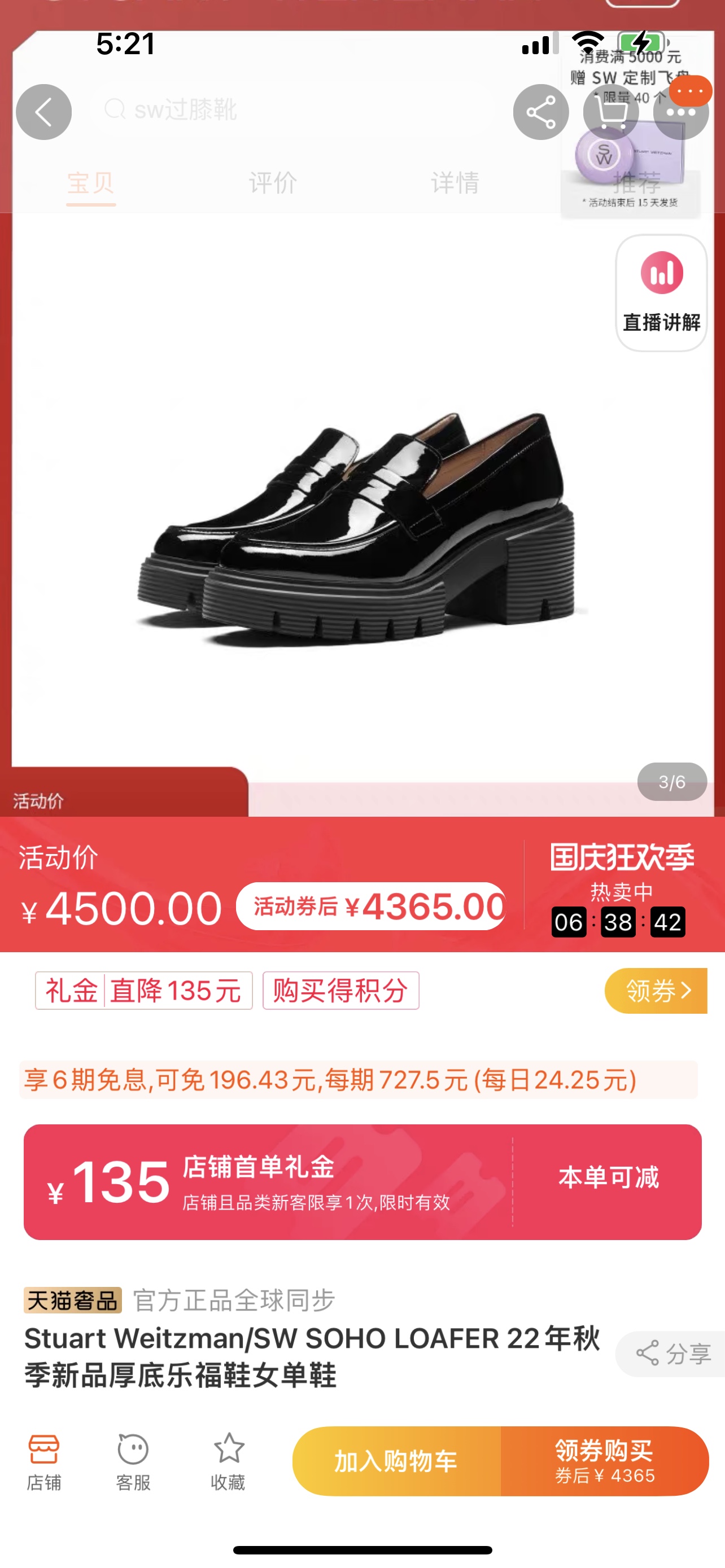725x1568 pixels.
Task: Switch to the 评价 tab
Action: click(x=273, y=183)
